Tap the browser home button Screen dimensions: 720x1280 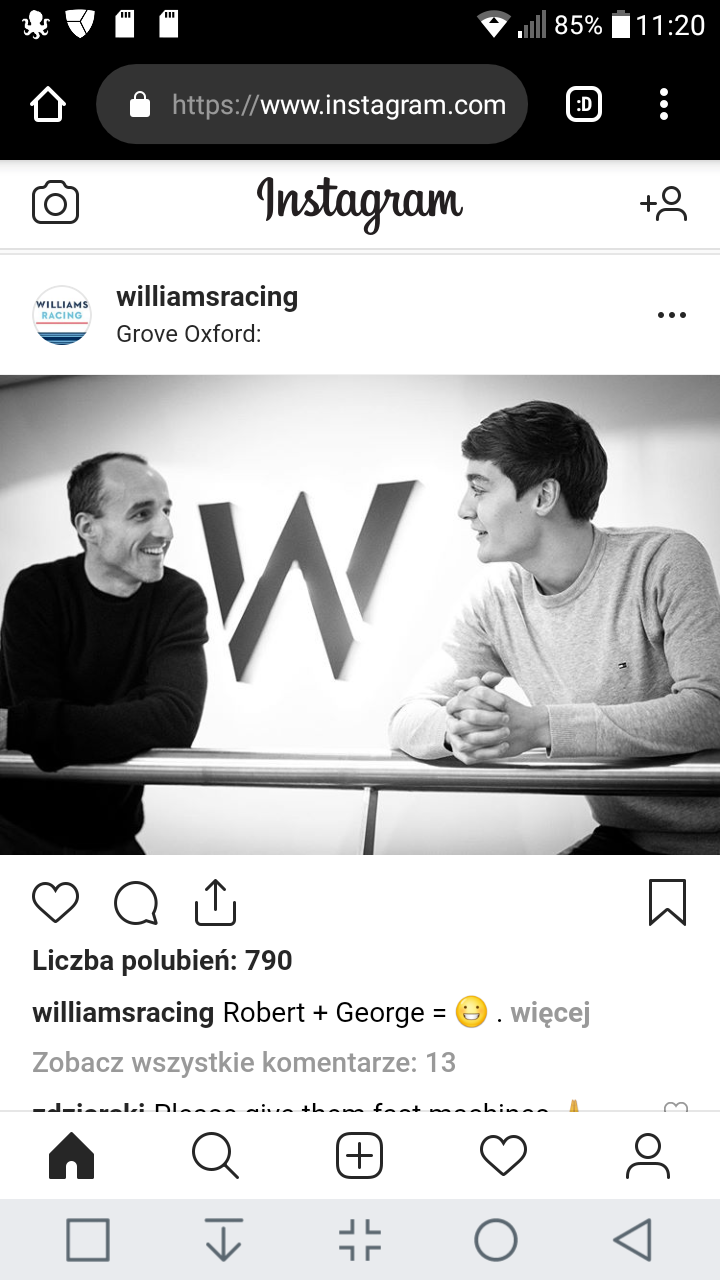click(x=48, y=104)
